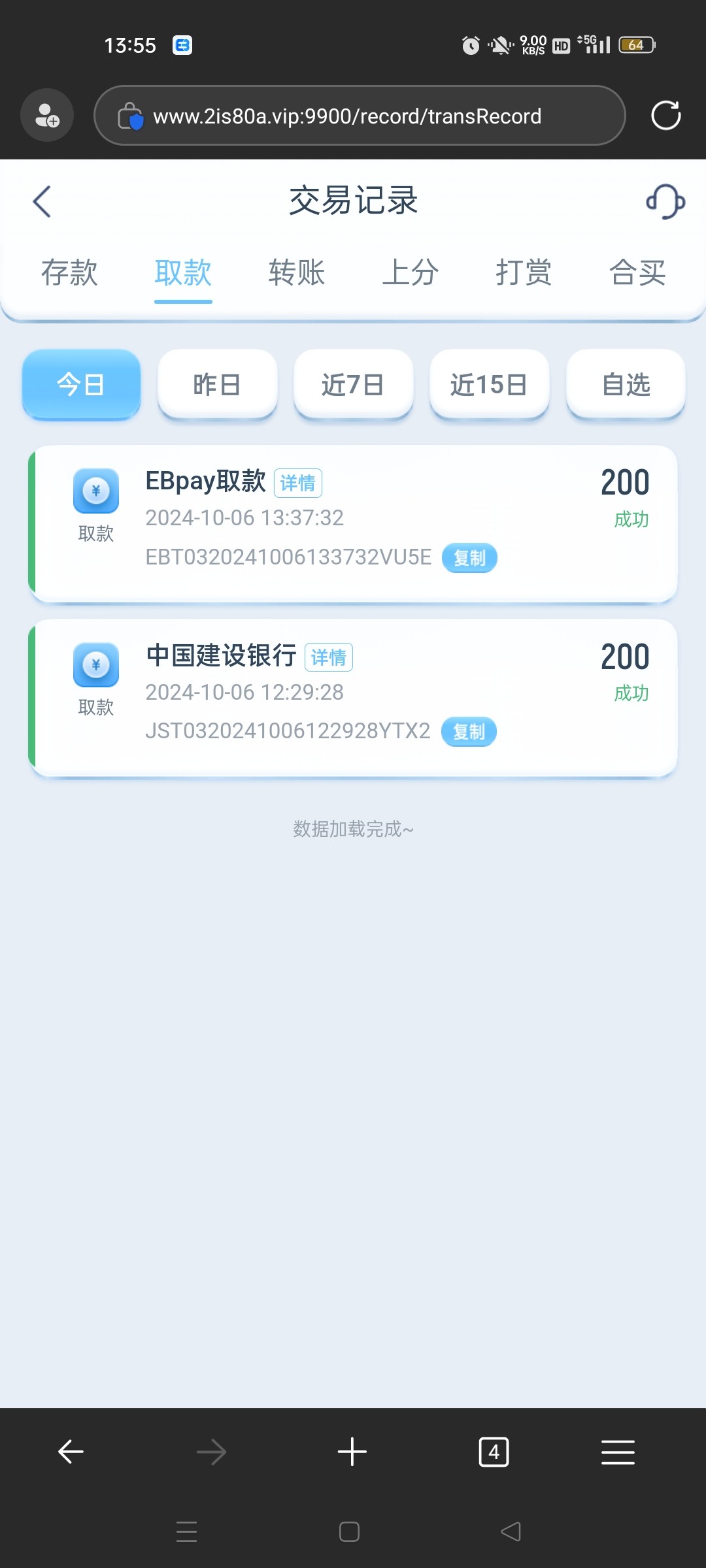706x1568 pixels.
Task: View 详情 for the EBpay取款 record
Action: [298, 483]
